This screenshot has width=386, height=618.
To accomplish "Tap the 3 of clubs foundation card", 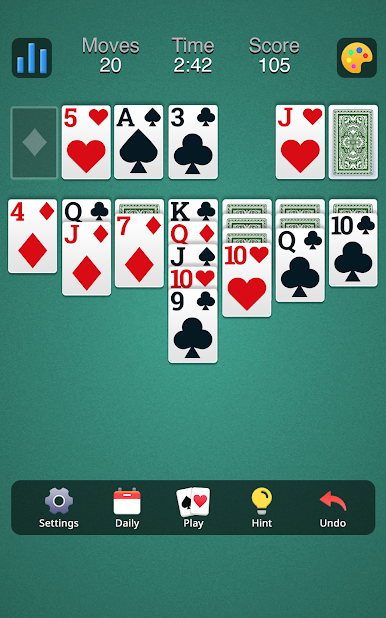I will pos(193,142).
